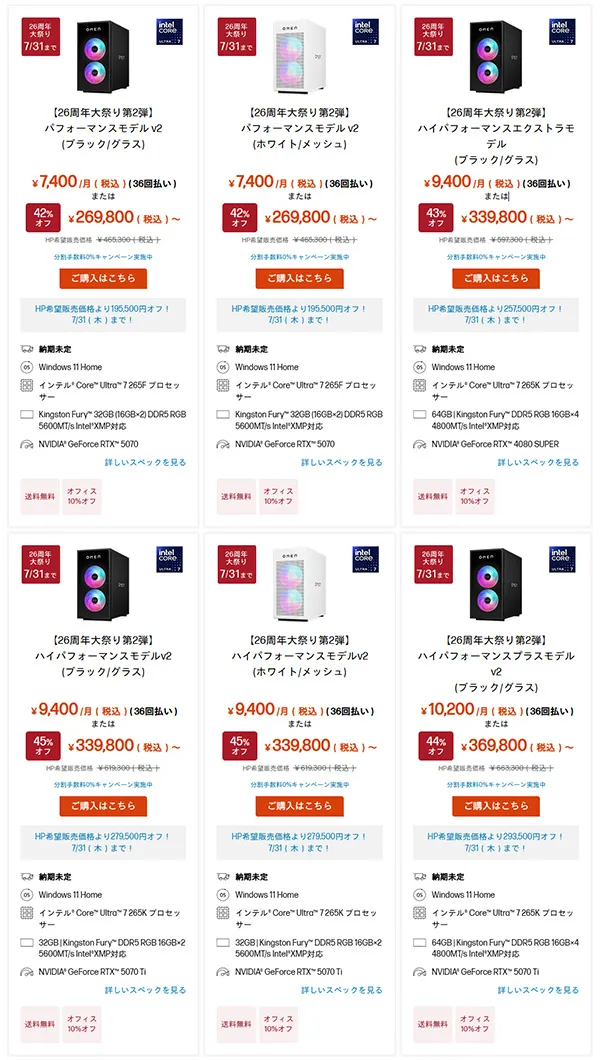This screenshot has height=1060, width=600.
Task: Open 詳しいスペックを見る for black パフォーマンスモデル v2
Action: coord(145,462)
